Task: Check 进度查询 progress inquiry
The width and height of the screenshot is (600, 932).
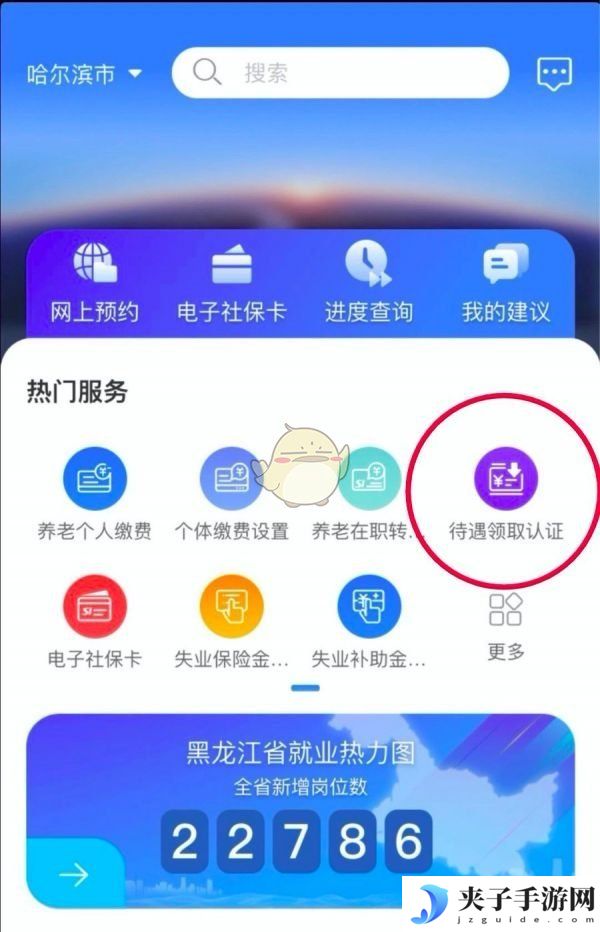Action: pos(368,284)
